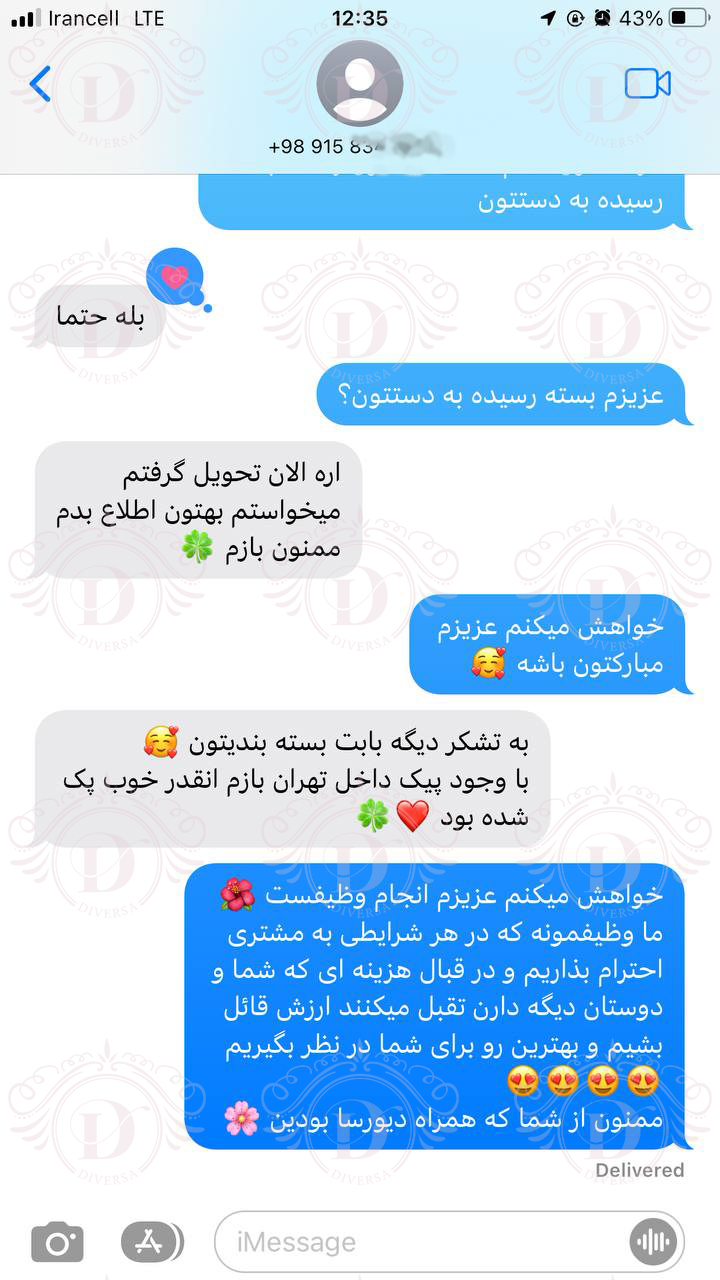Image resolution: width=720 pixels, height=1280 pixels.
Task: Record an audio message
Action: coord(653,1242)
